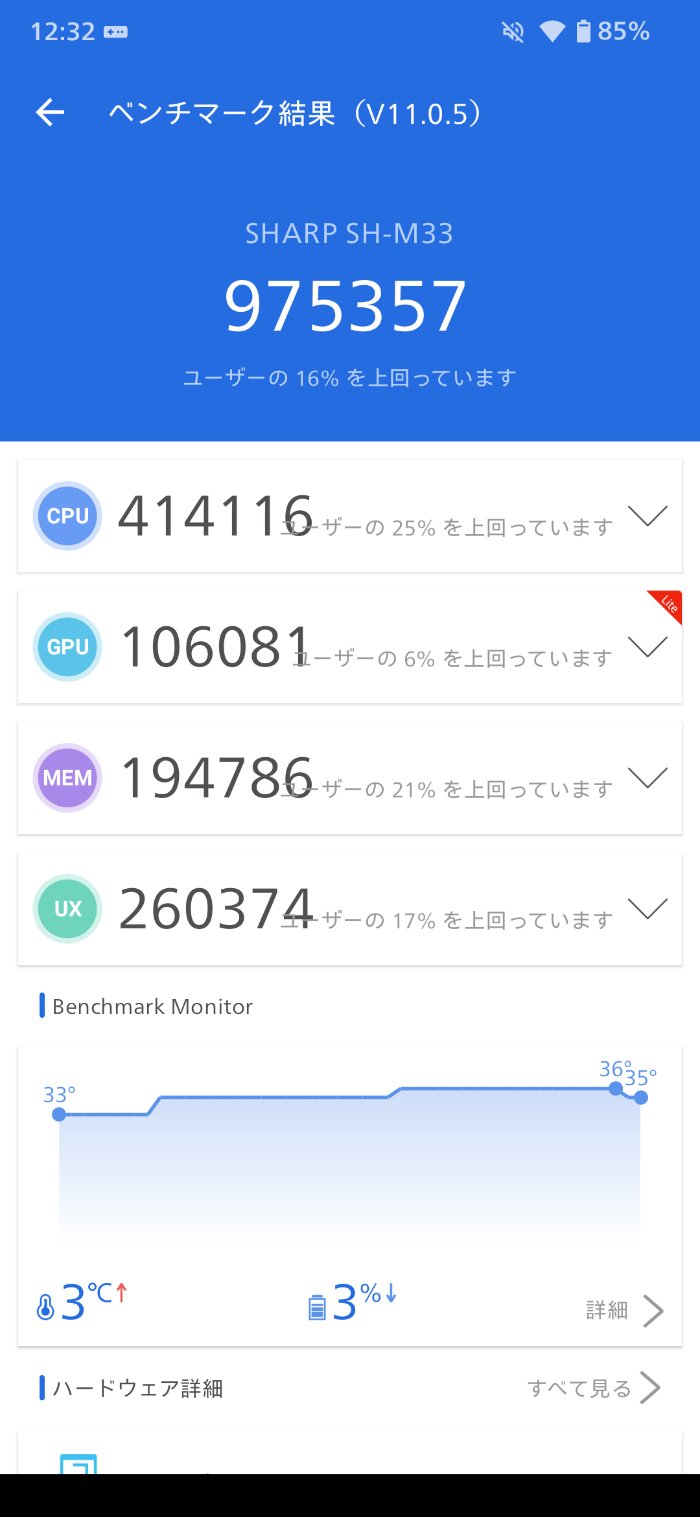Expand the MEM score details
Viewport: 700px width, 1517px height.
tap(647, 778)
